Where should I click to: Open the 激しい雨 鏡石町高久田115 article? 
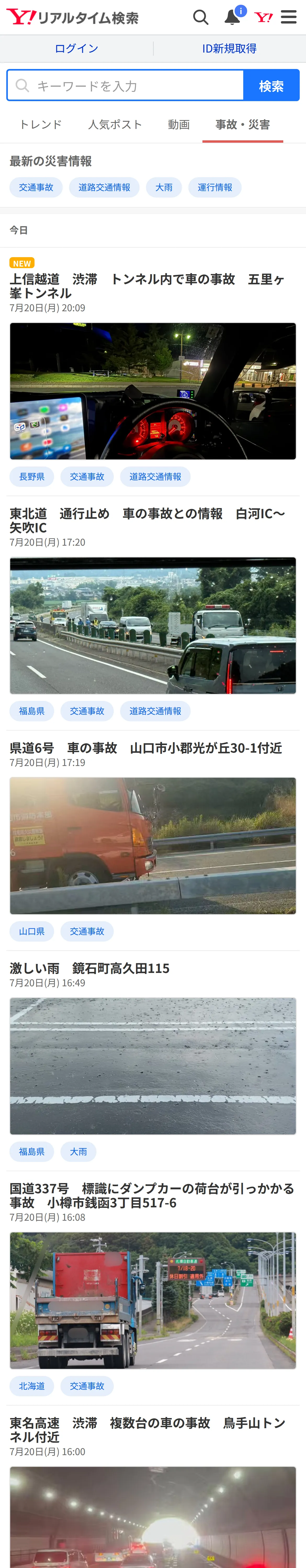click(90, 969)
